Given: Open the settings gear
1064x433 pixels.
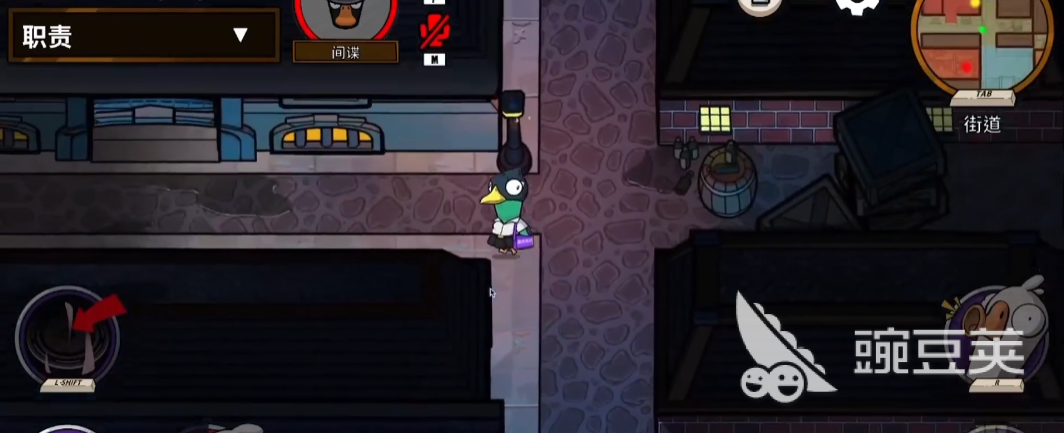Looking at the screenshot, I should click(856, 5).
